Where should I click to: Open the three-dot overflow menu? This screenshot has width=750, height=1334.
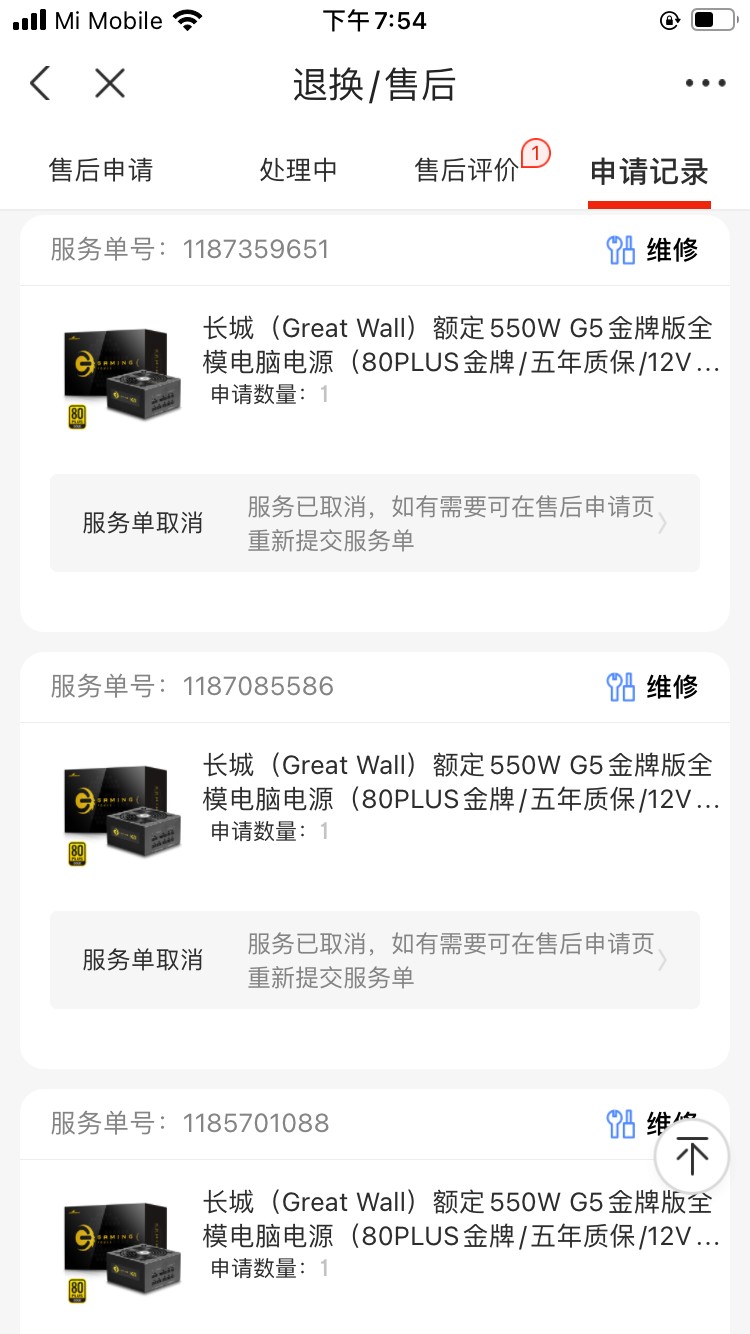pos(705,84)
